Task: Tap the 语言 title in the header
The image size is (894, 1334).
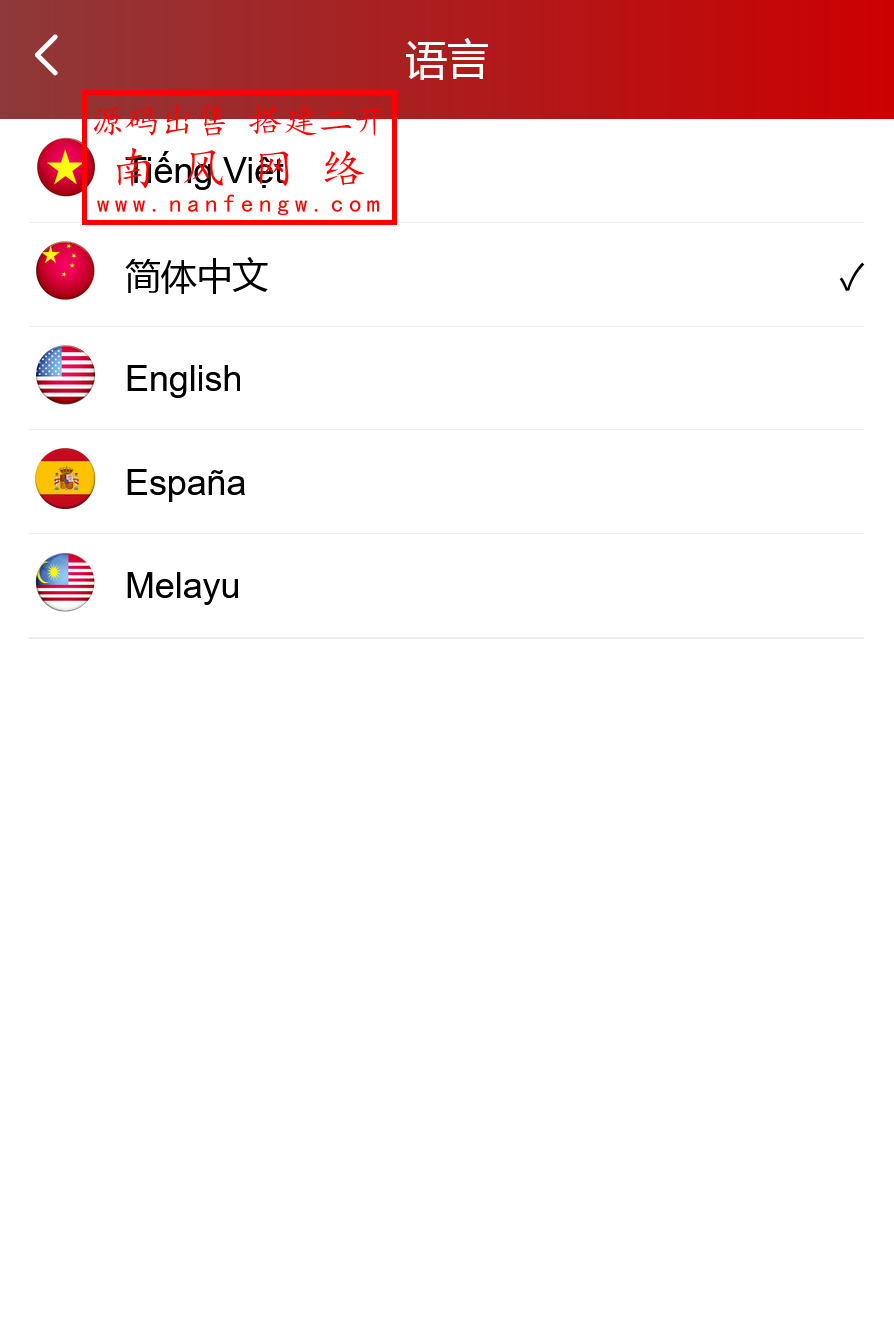Action: pyautogui.click(x=446, y=60)
